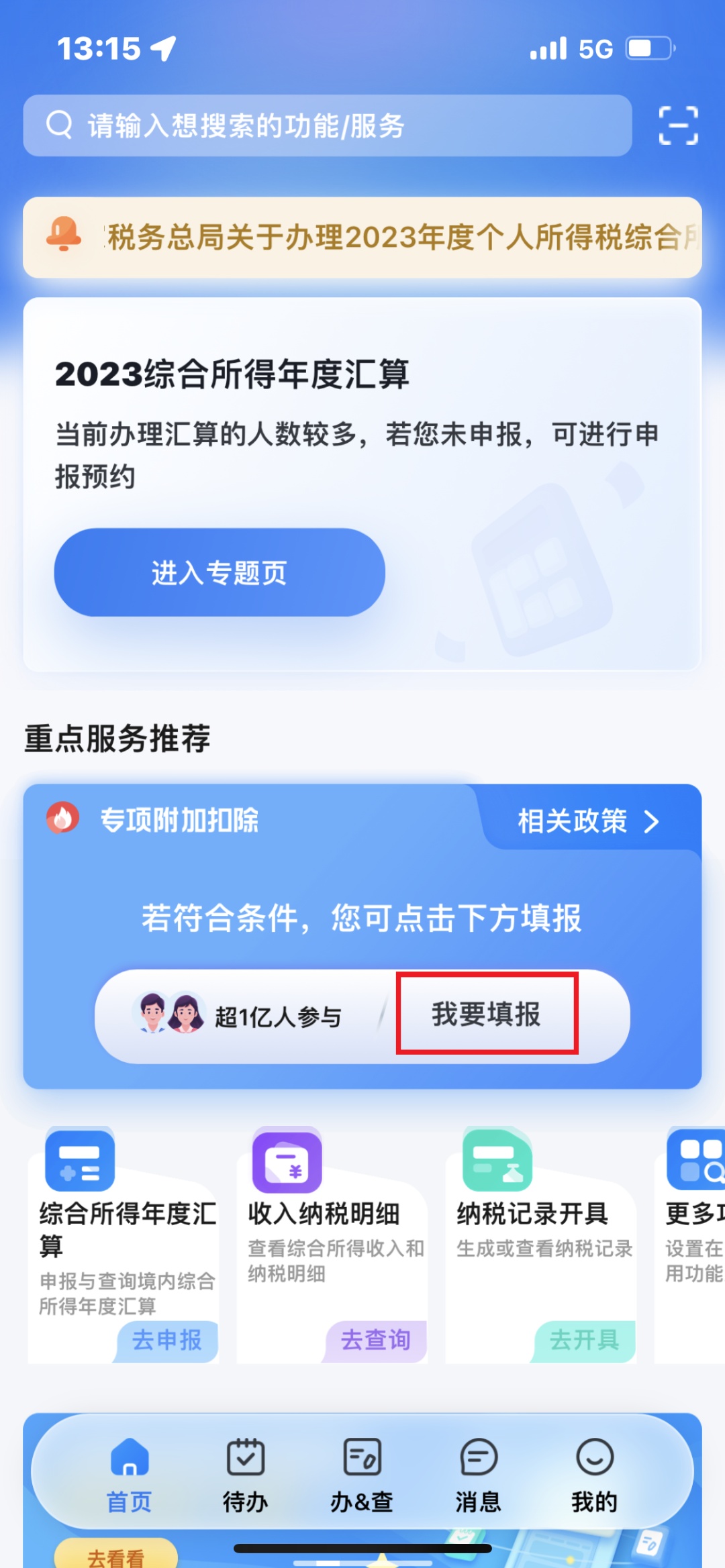Tap 去开具 on 纳税记录开具 card
This screenshot has width=725, height=1568.
pyautogui.click(x=584, y=1340)
